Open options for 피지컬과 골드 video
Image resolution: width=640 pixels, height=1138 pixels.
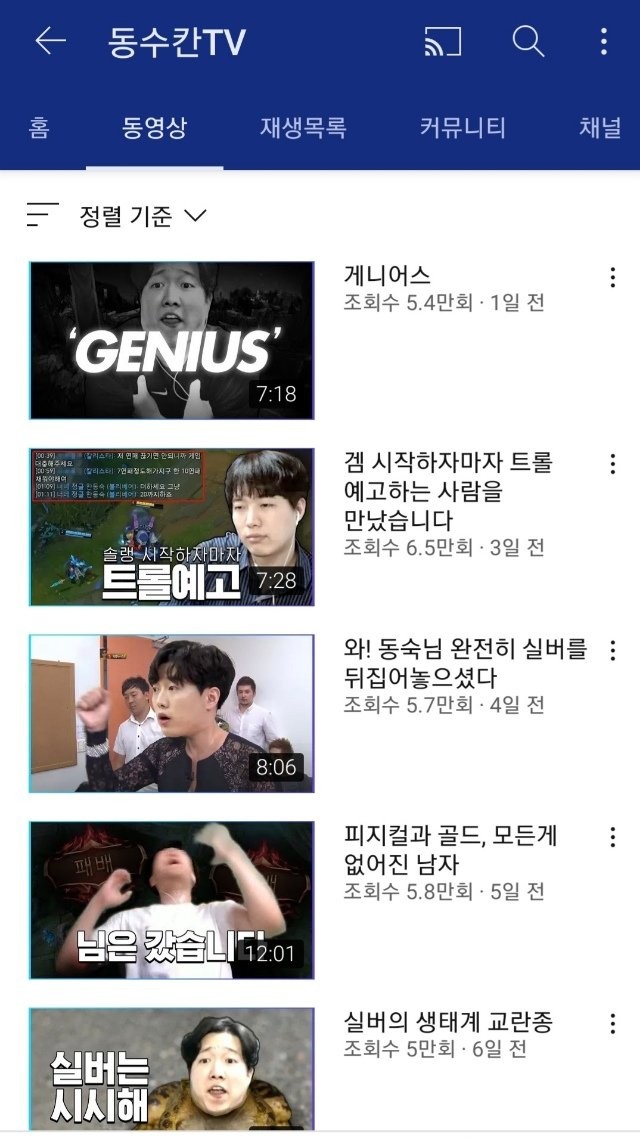[612, 837]
